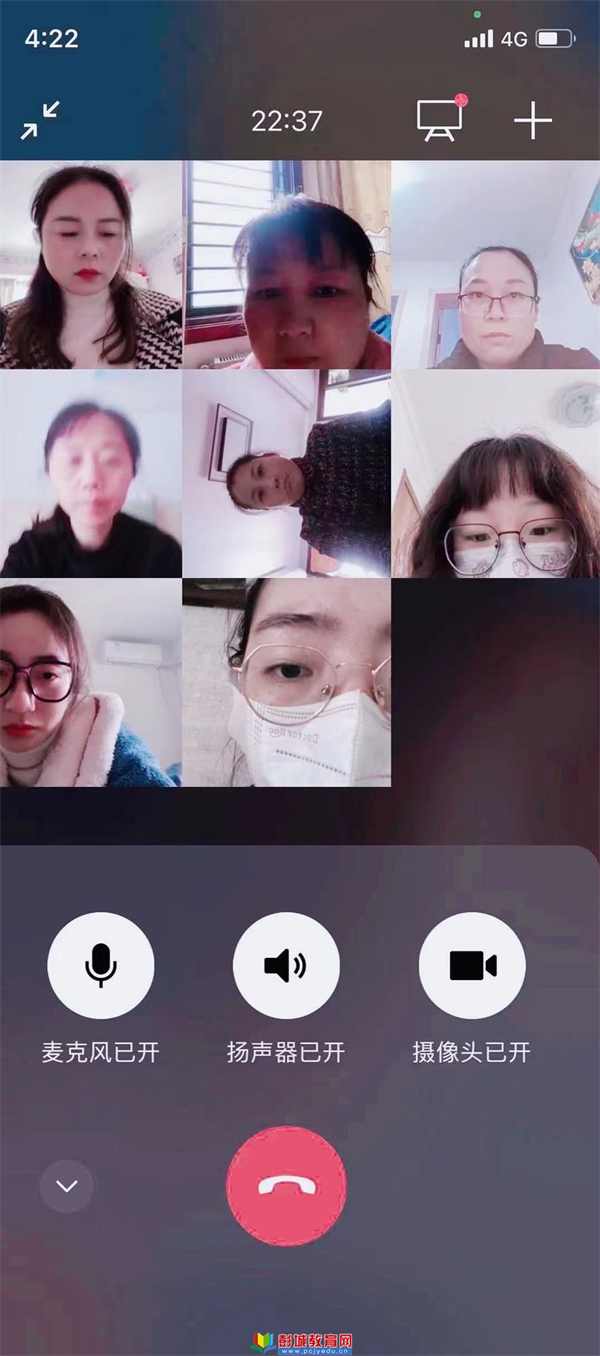Enlarge the white-masked participant's video tile
Viewport: 600px width, 1356px height.
click(x=287, y=682)
